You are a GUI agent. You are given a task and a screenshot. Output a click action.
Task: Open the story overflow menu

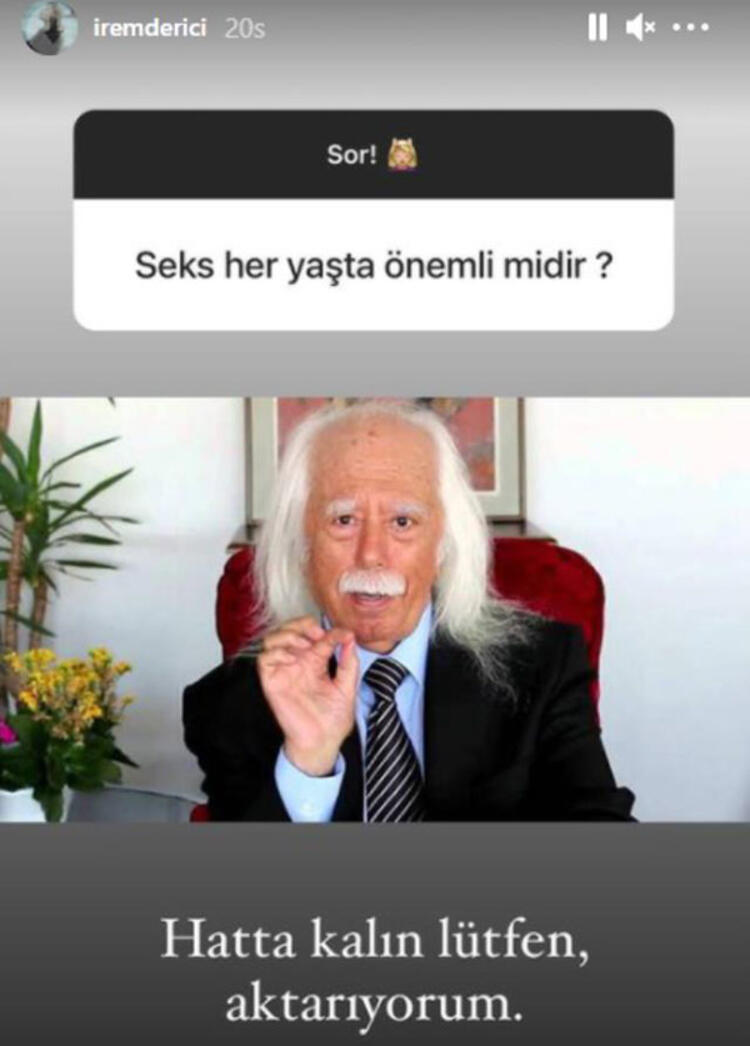point(690,29)
